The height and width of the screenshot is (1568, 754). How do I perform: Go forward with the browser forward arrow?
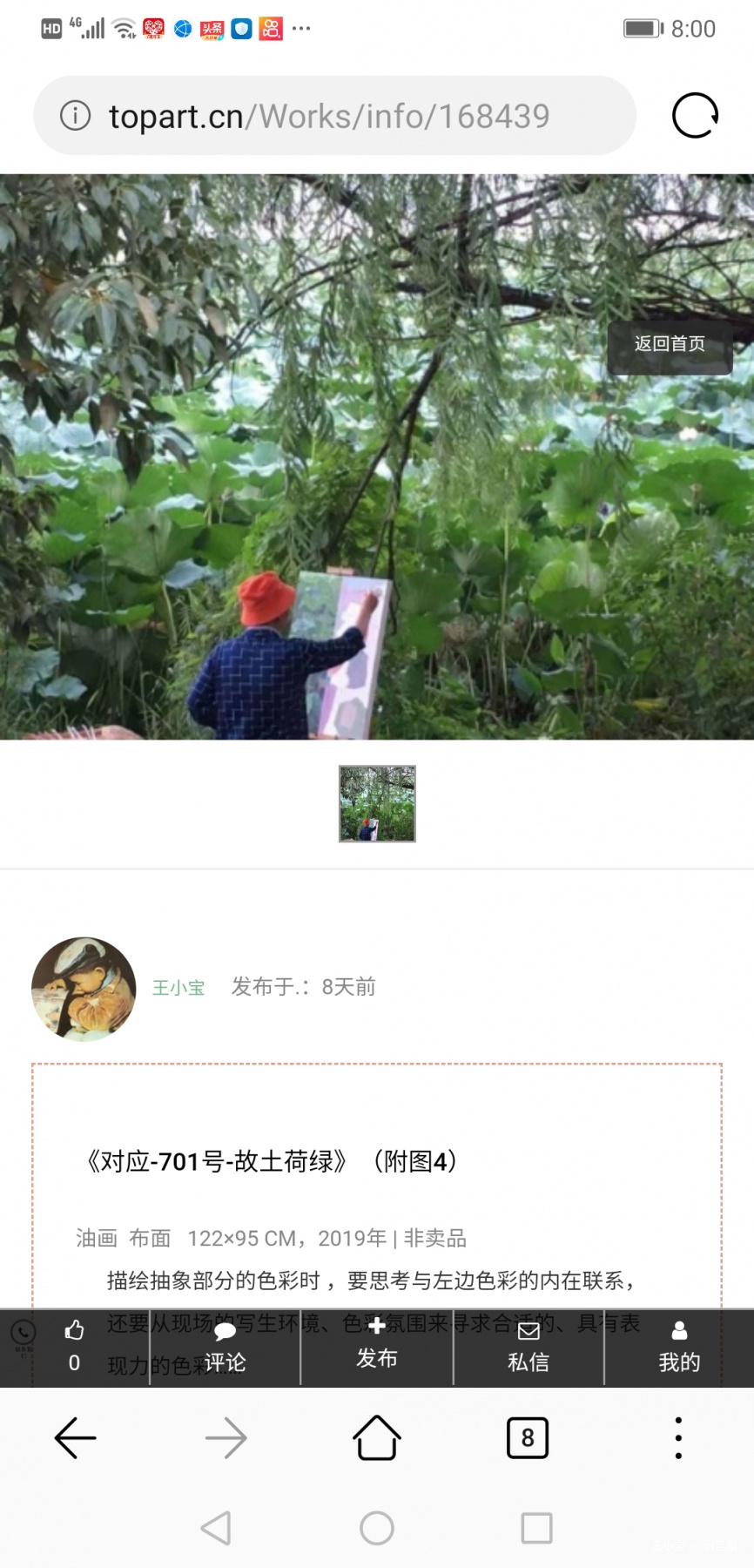pos(226,1437)
